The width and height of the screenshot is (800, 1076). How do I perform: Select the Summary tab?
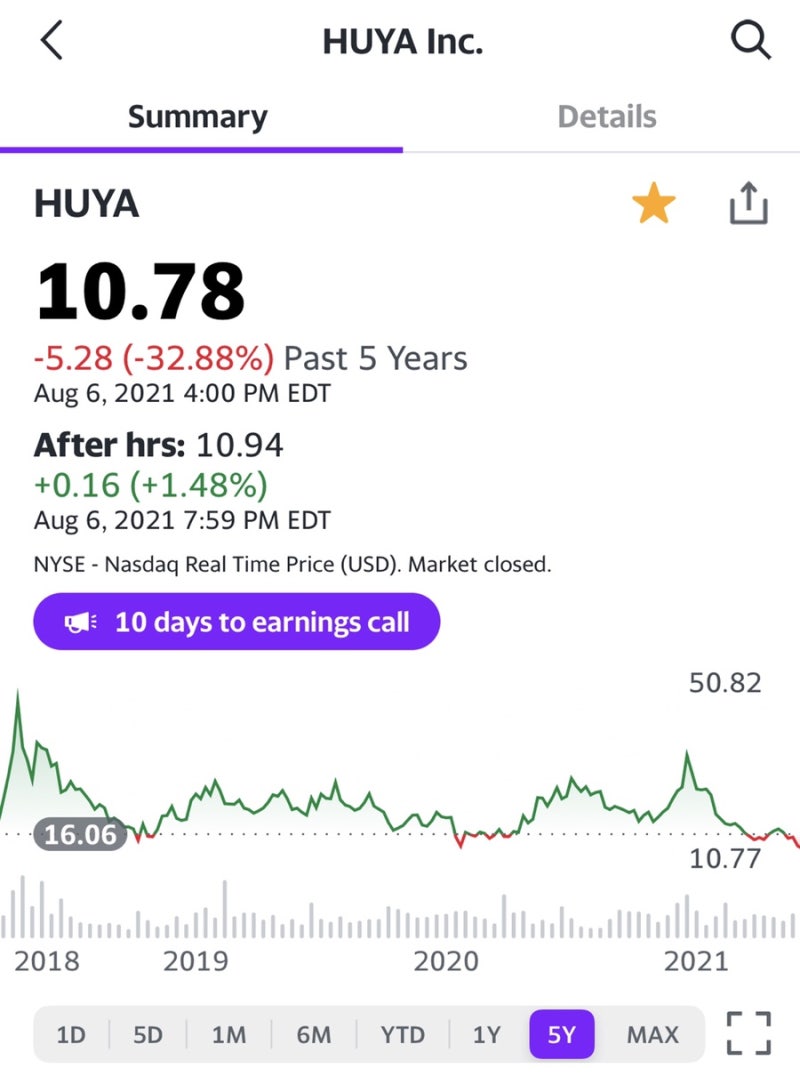[x=198, y=116]
